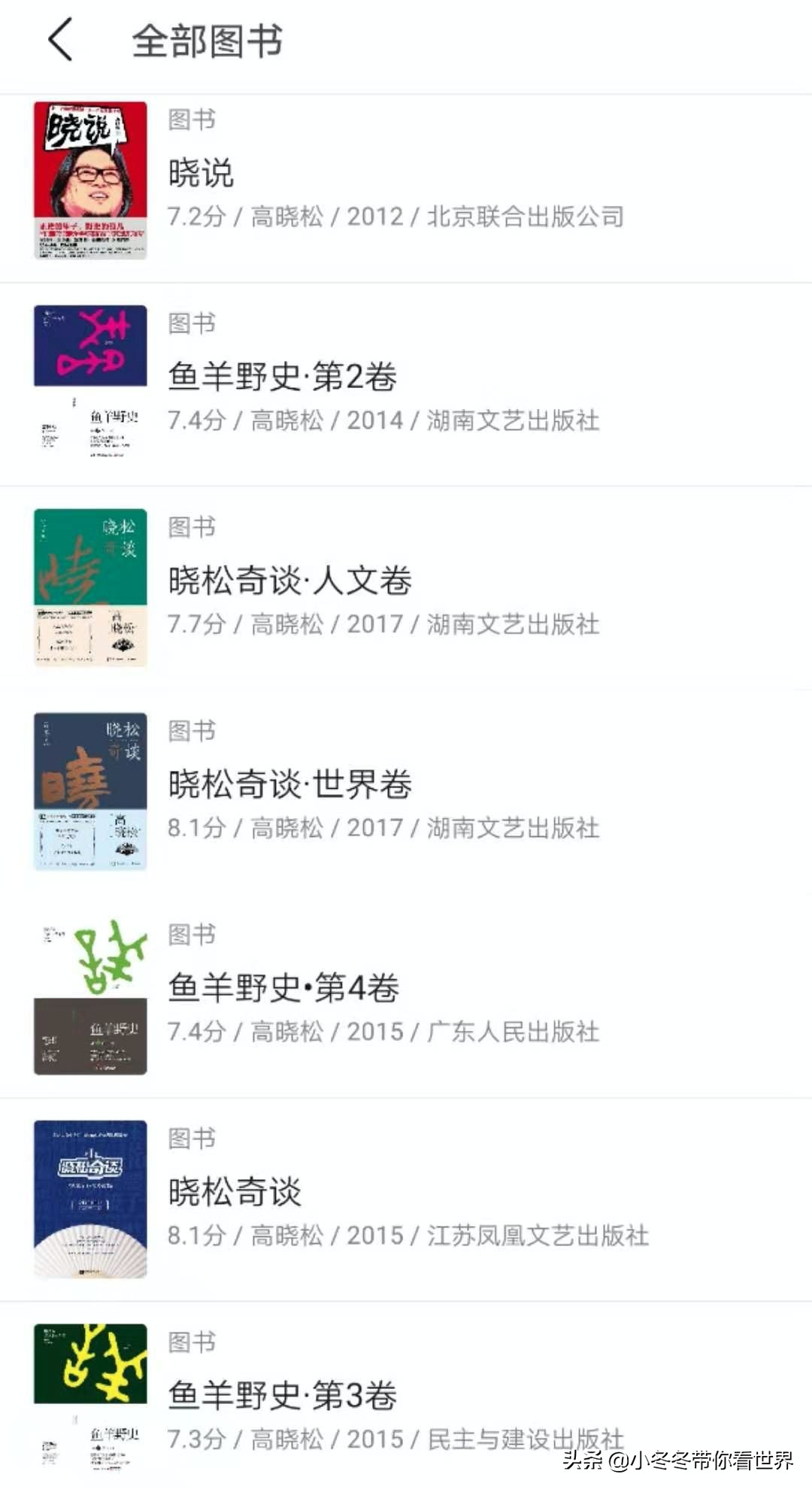
Task: Tap the 7.2分 rating line of 晓说
Action: pos(398,216)
